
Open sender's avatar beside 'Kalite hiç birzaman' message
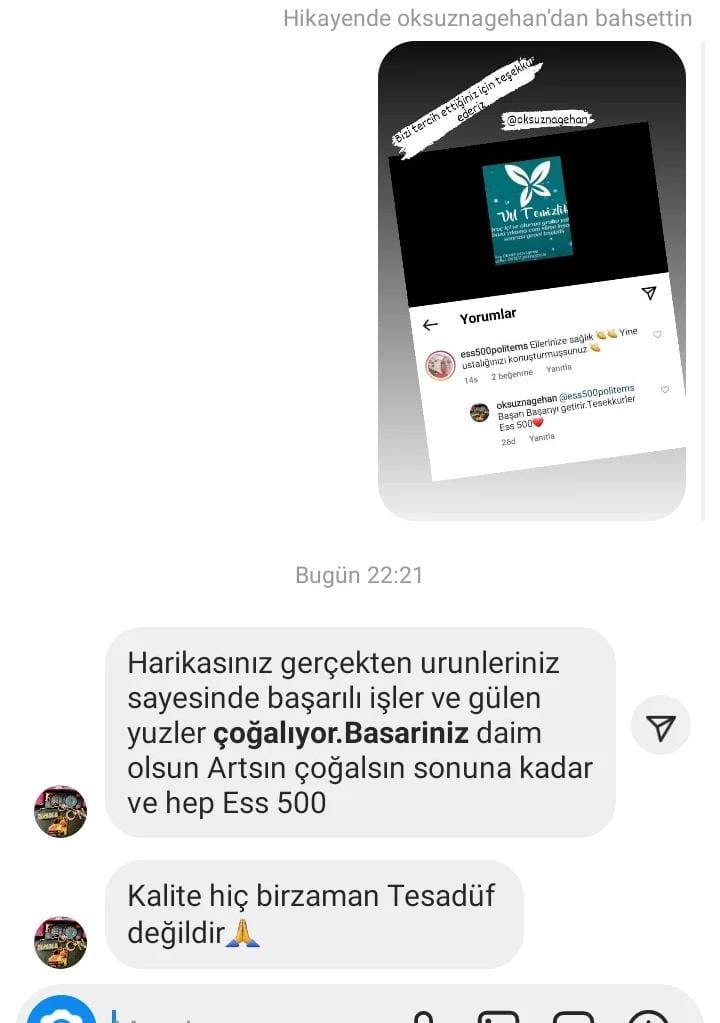[60, 942]
